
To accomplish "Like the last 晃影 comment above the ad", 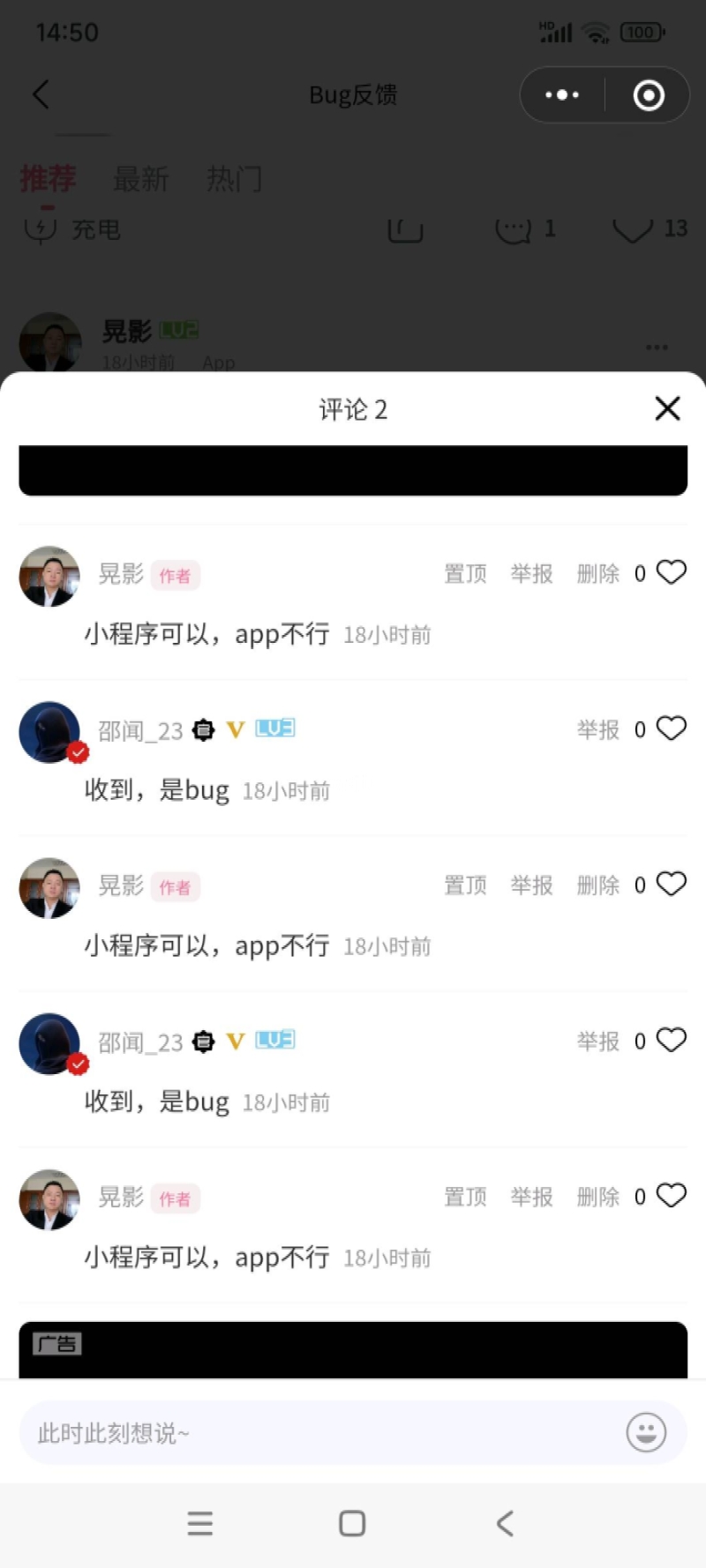I will click(x=672, y=1196).
